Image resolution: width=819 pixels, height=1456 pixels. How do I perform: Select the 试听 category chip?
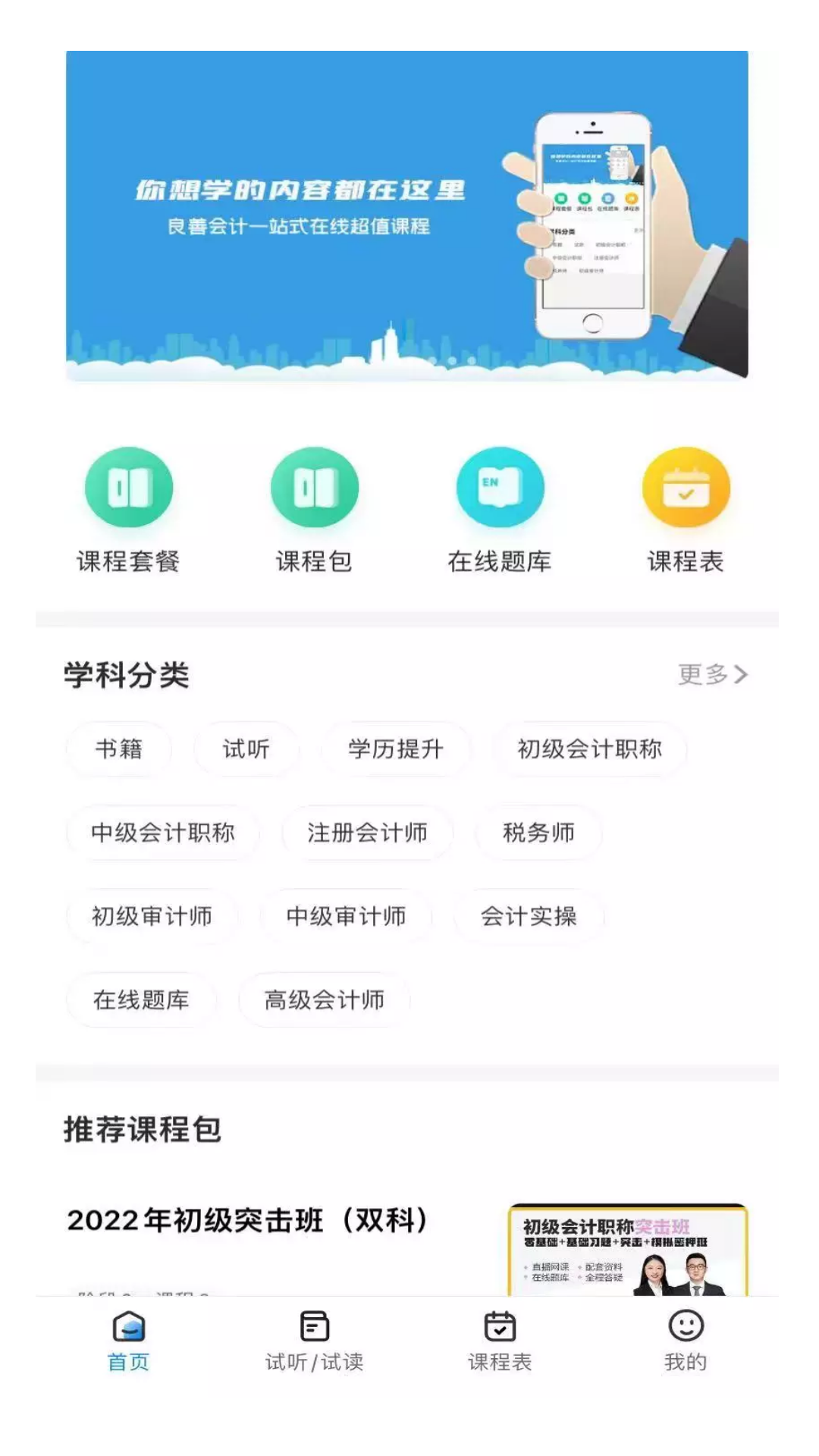click(x=246, y=749)
